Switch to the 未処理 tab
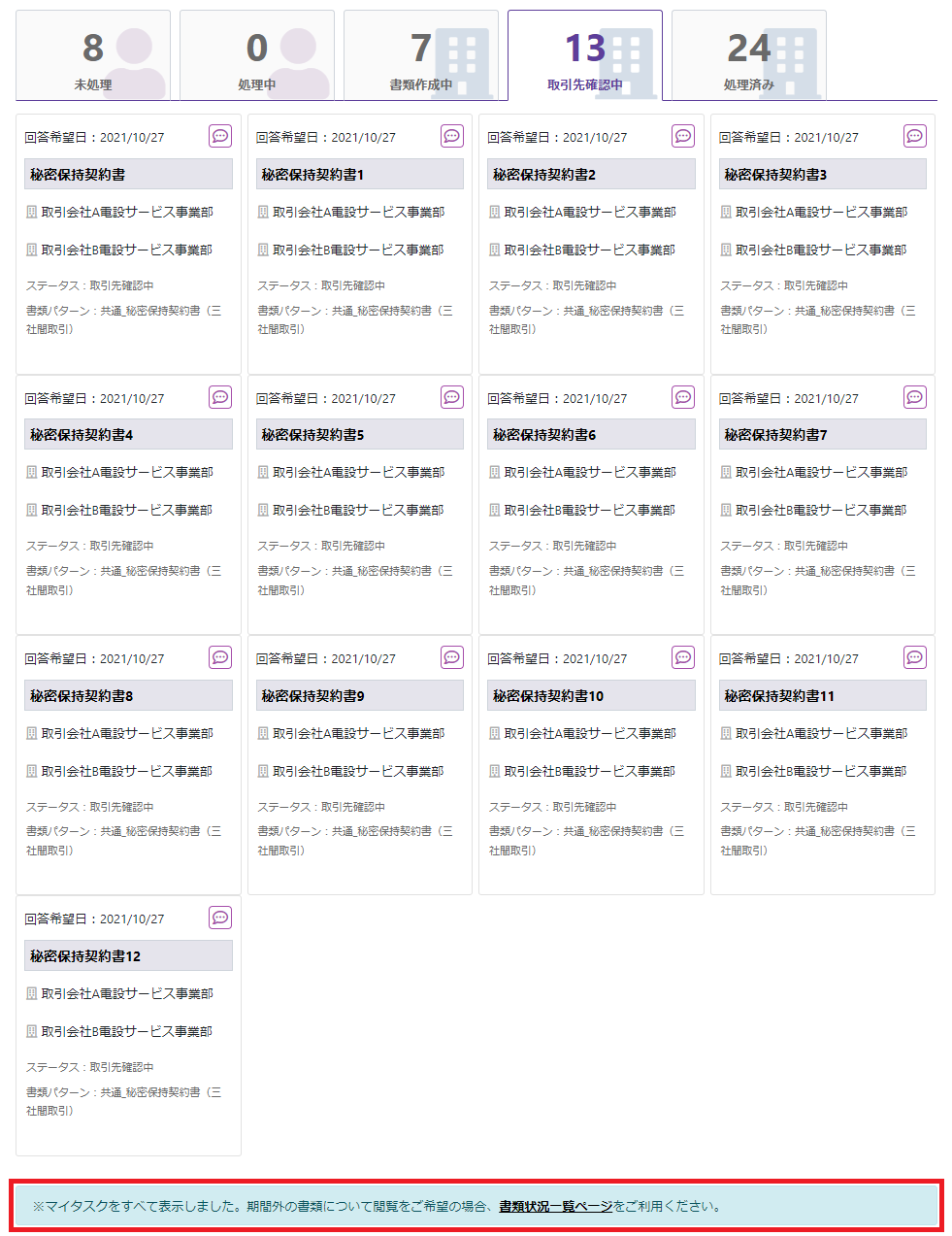 93,56
